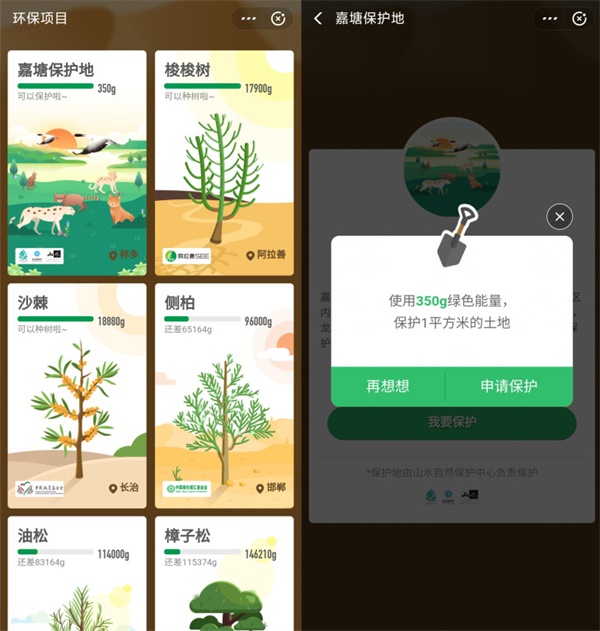Open the more menu on 环保项目 page
The height and width of the screenshot is (631, 600).
(x=249, y=19)
